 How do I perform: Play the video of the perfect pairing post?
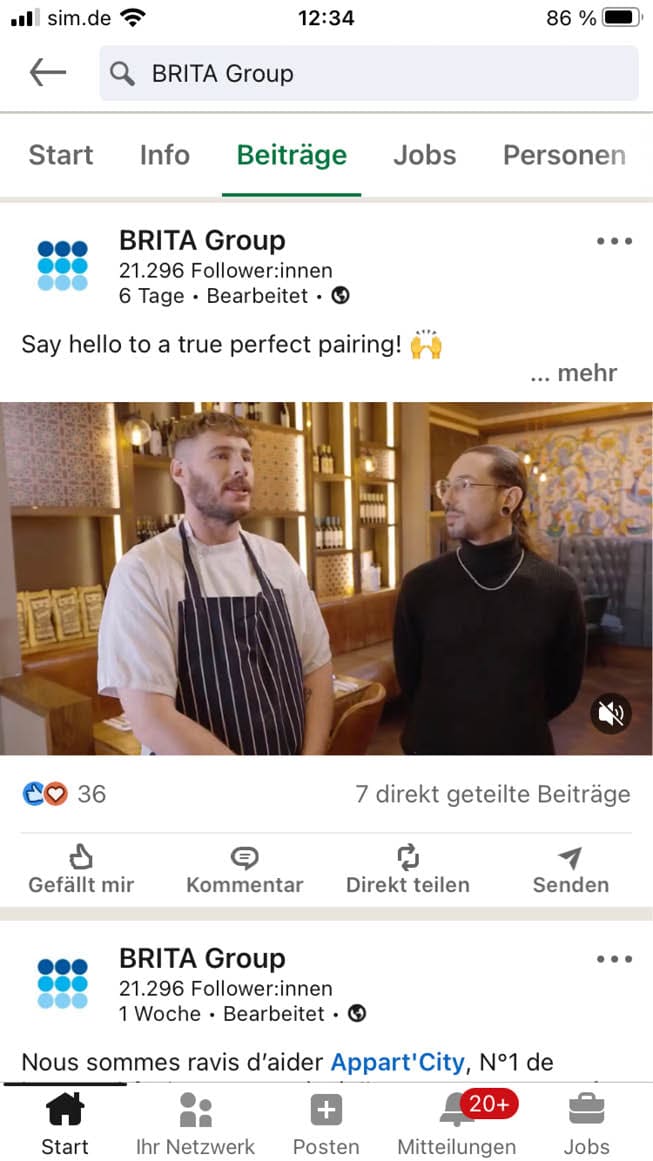[326, 578]
